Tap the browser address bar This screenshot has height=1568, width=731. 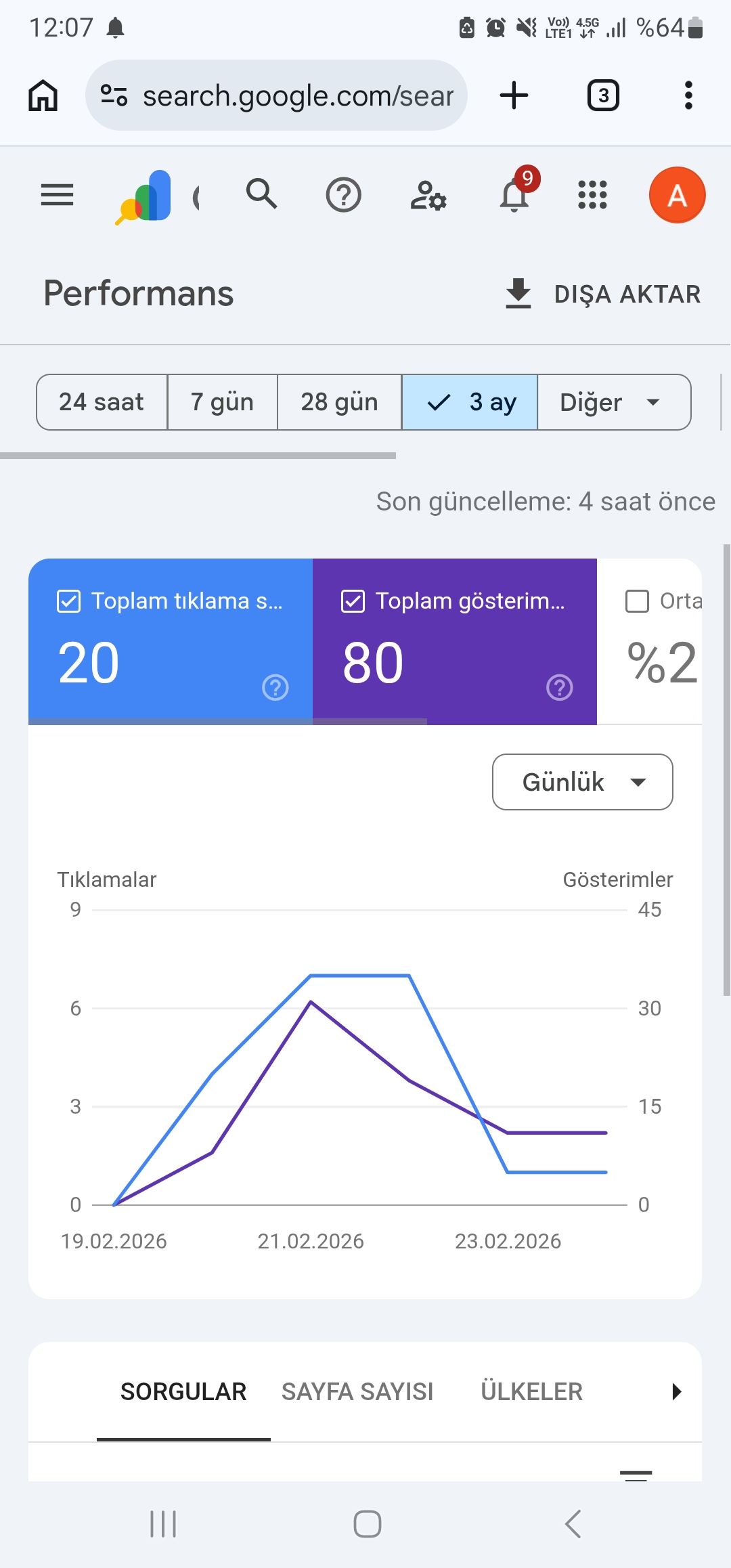click(x=276, y=95)
